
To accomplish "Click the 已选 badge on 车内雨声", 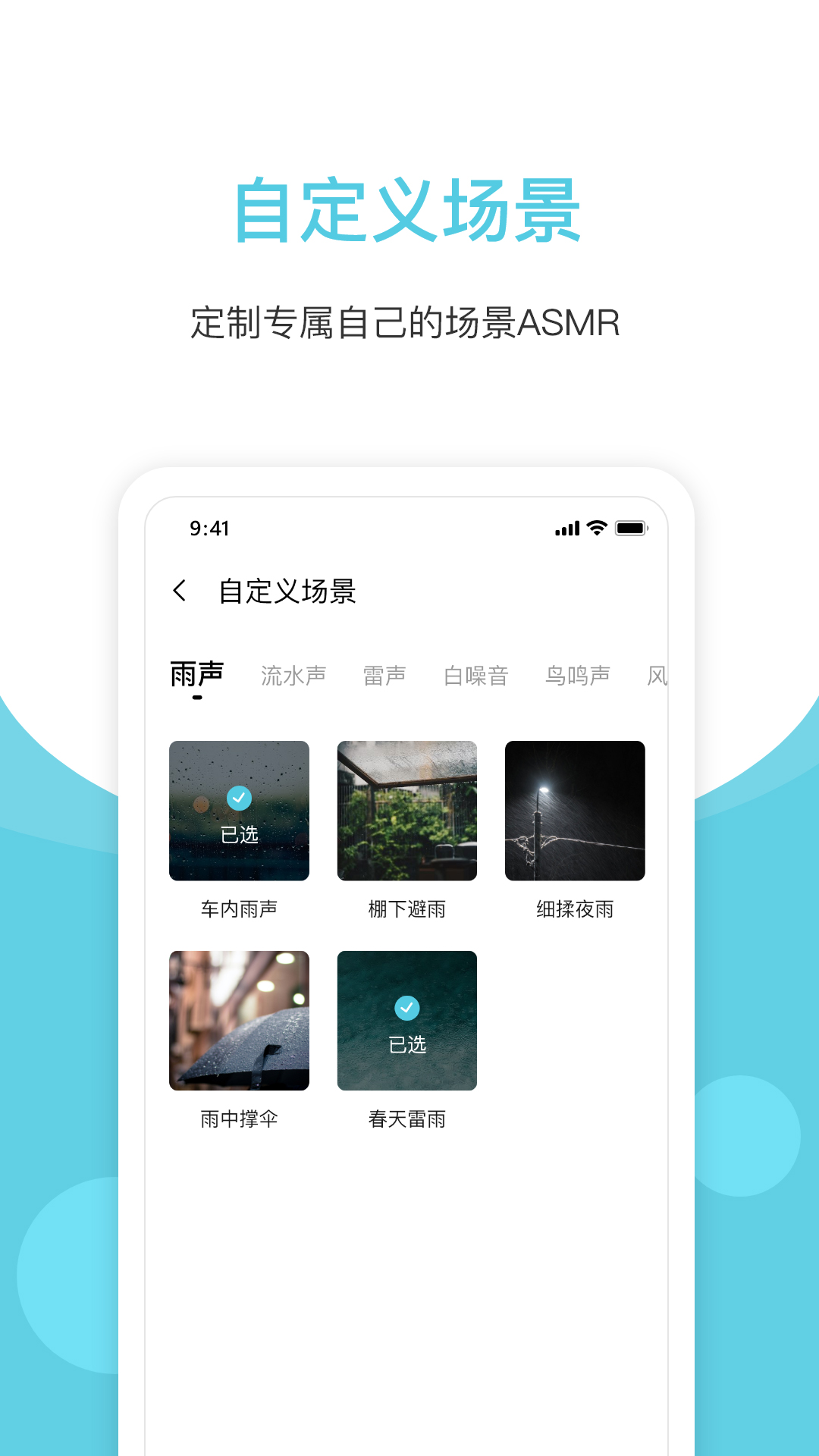I will point(239,833).
